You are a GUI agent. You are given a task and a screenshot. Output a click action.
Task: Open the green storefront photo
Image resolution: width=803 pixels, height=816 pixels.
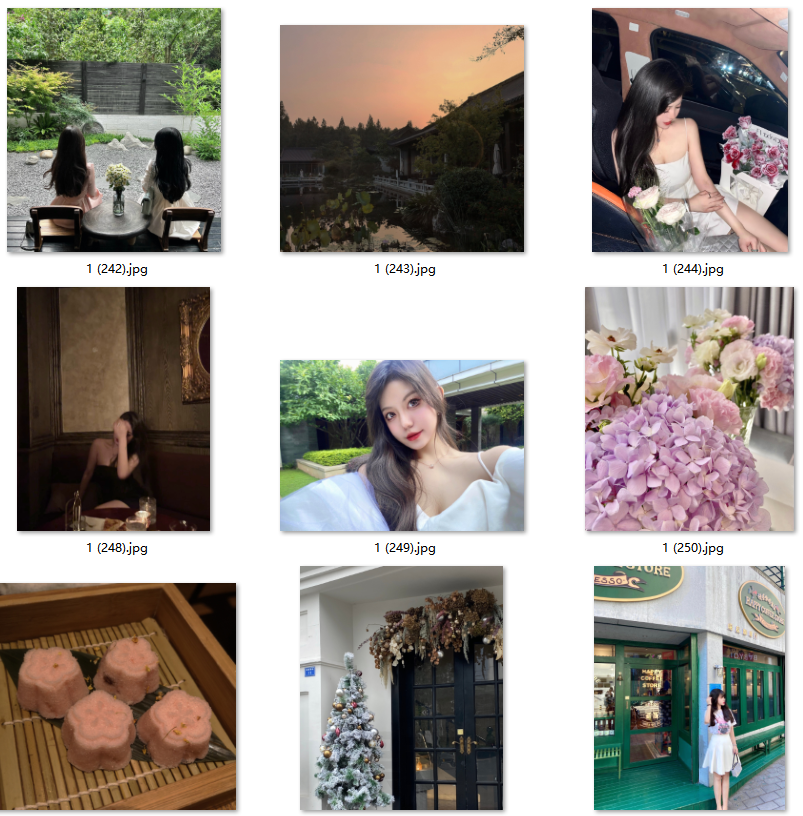689,688
